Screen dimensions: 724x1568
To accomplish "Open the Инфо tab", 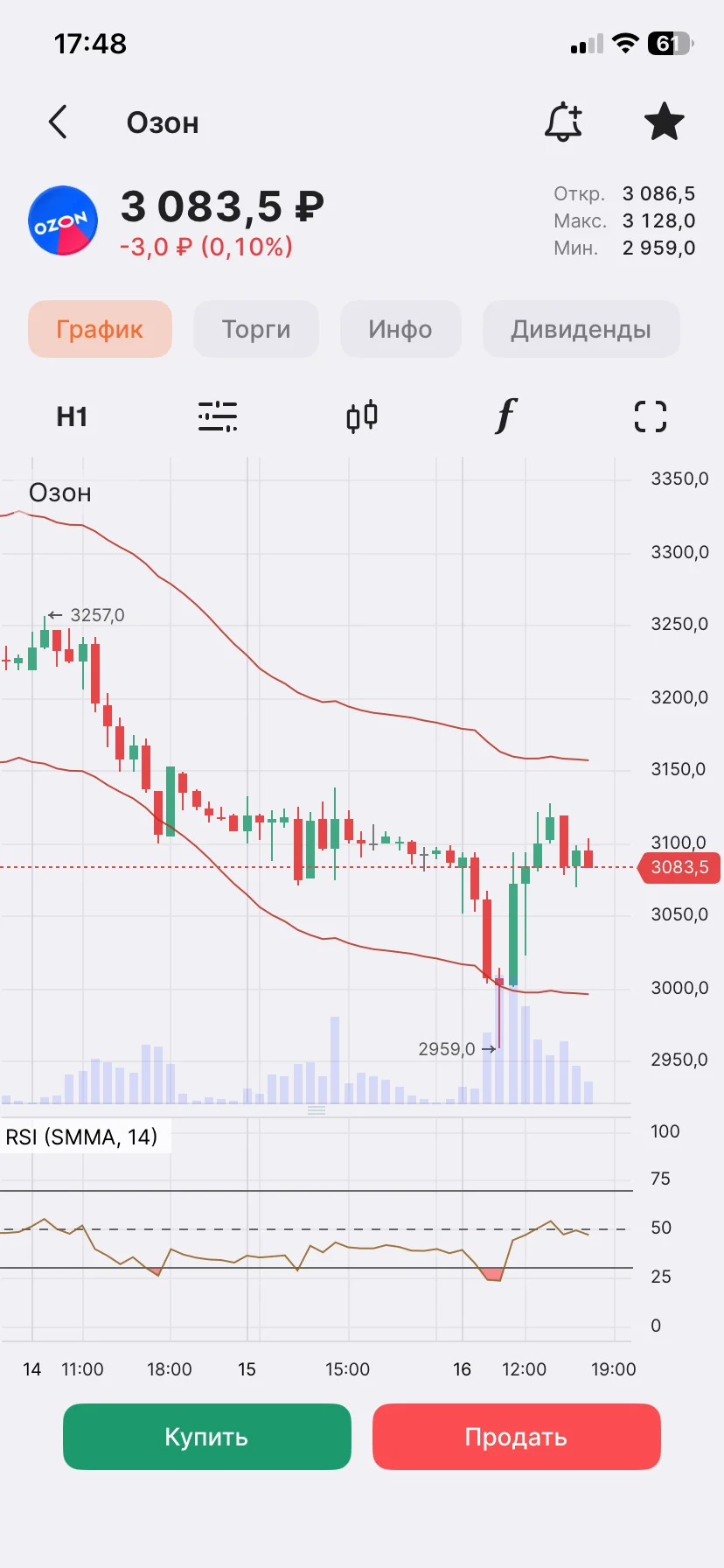I will click(400, 329).
